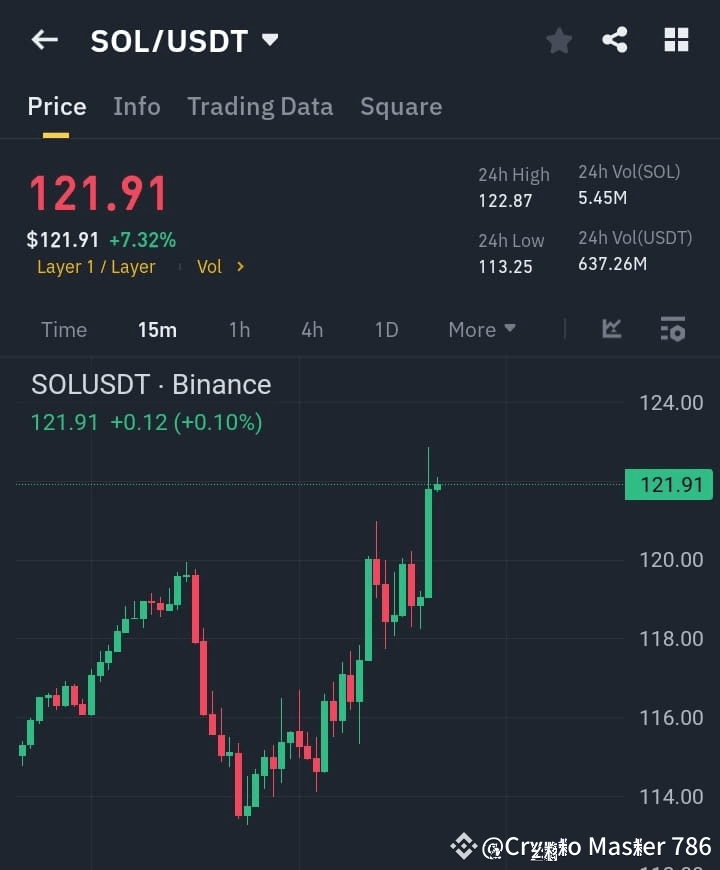The height and width of the screenshot is (870, 720).
Task: Open the depth chart icon beside timeframes
Action: coord(610,329)
